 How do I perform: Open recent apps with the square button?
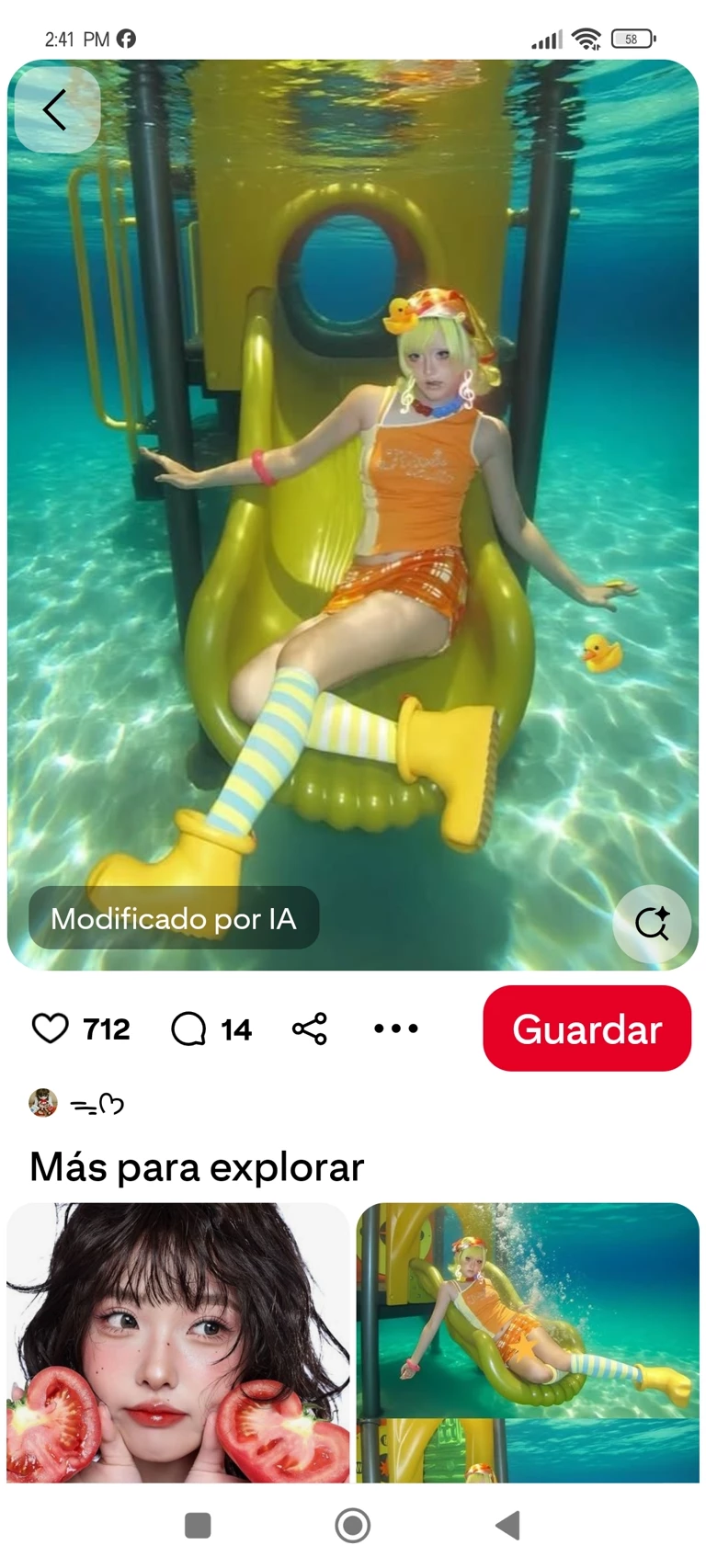tap(198, 1526)
